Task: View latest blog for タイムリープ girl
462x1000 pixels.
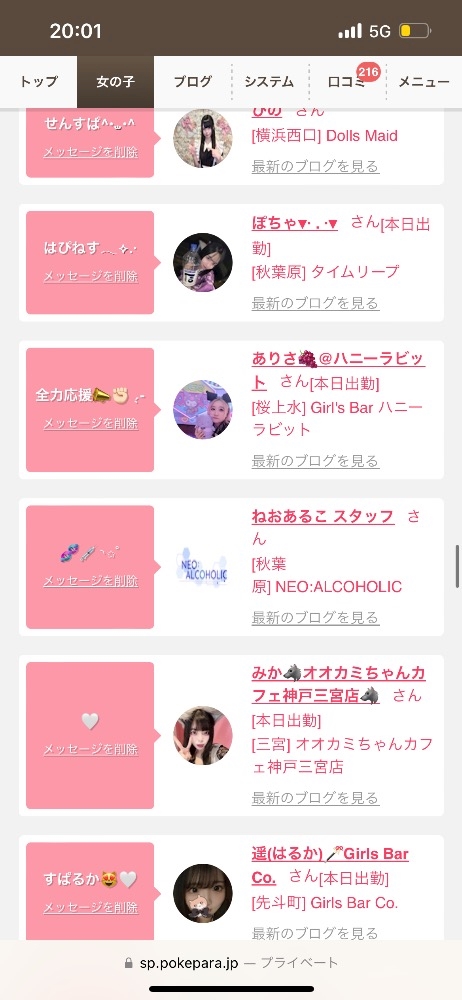Action: (315, 303)
